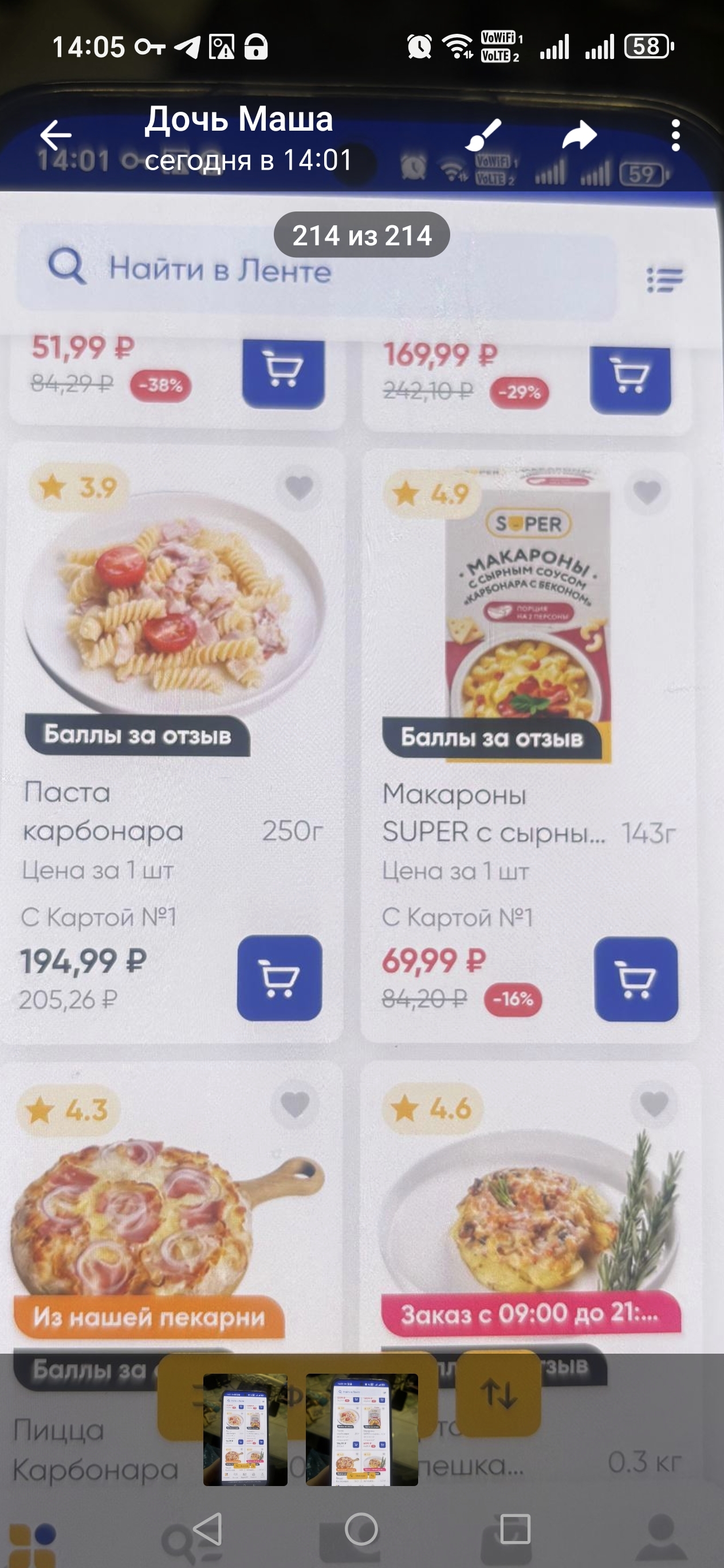Open the three-dot overflow menu
Screen dimensions: 724x1568
[675, 135]
